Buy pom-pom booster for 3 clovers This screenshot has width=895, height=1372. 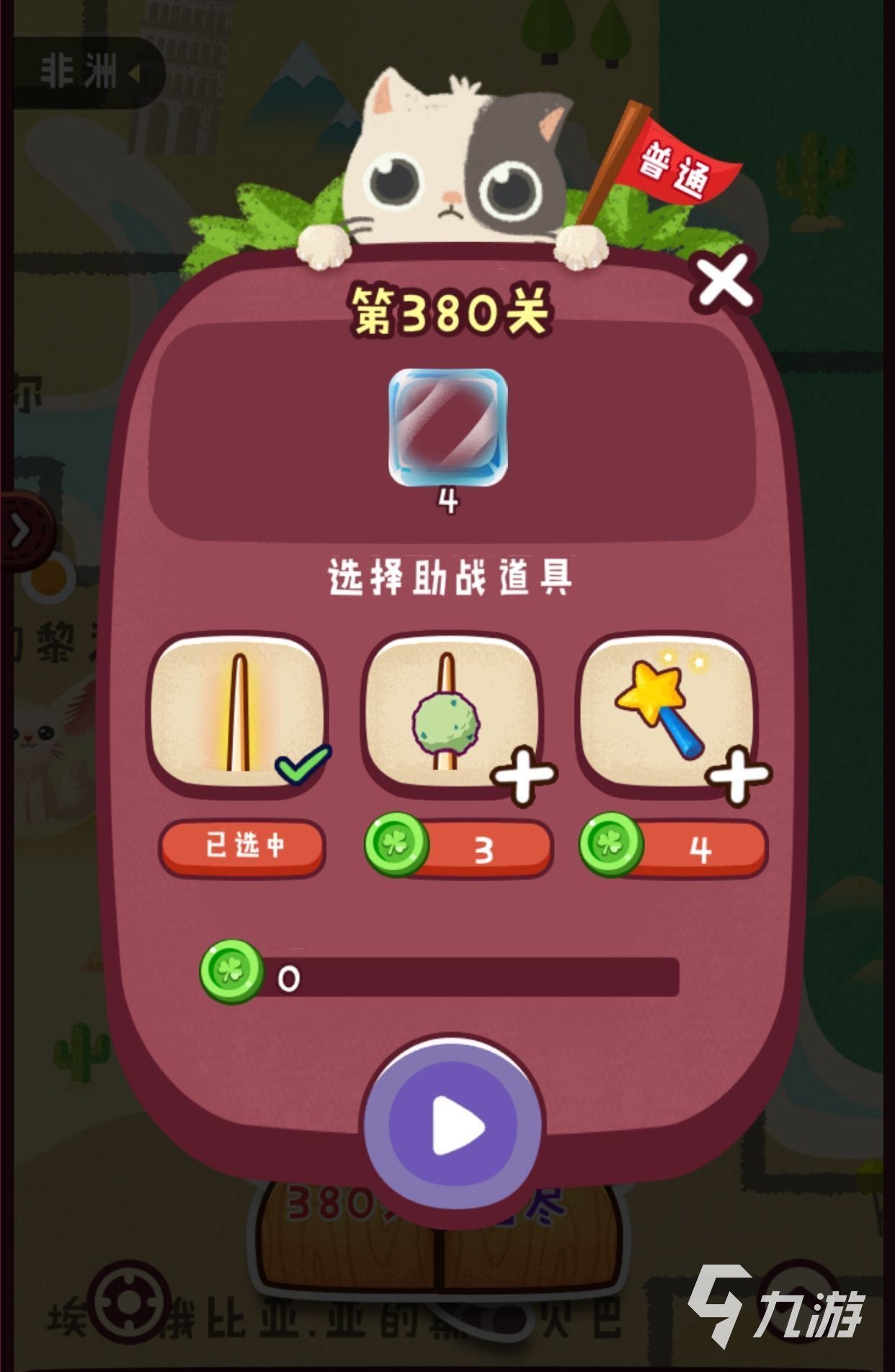459,848
